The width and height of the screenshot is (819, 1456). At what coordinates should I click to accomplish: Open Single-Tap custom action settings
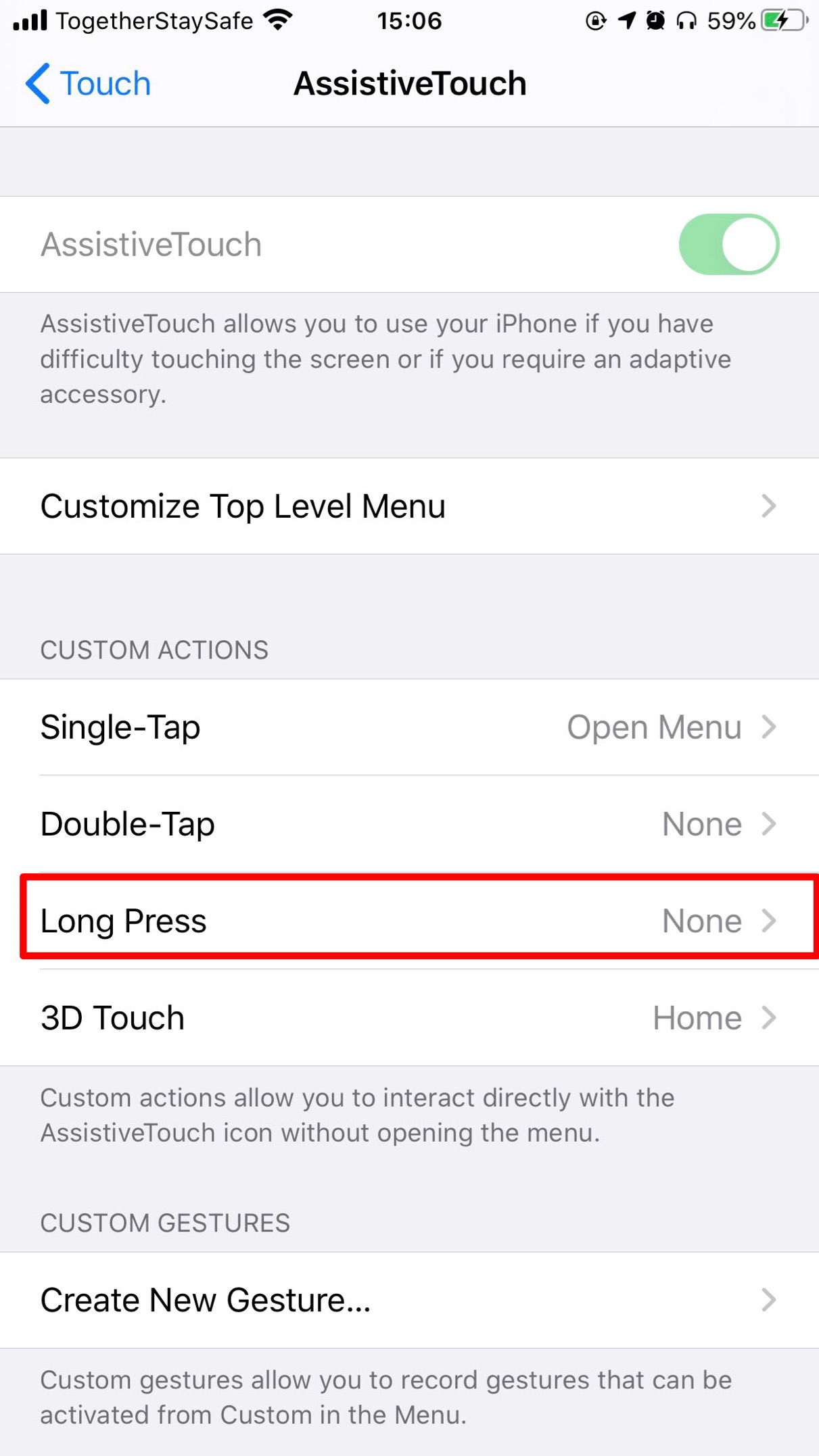tap(409, 727)
